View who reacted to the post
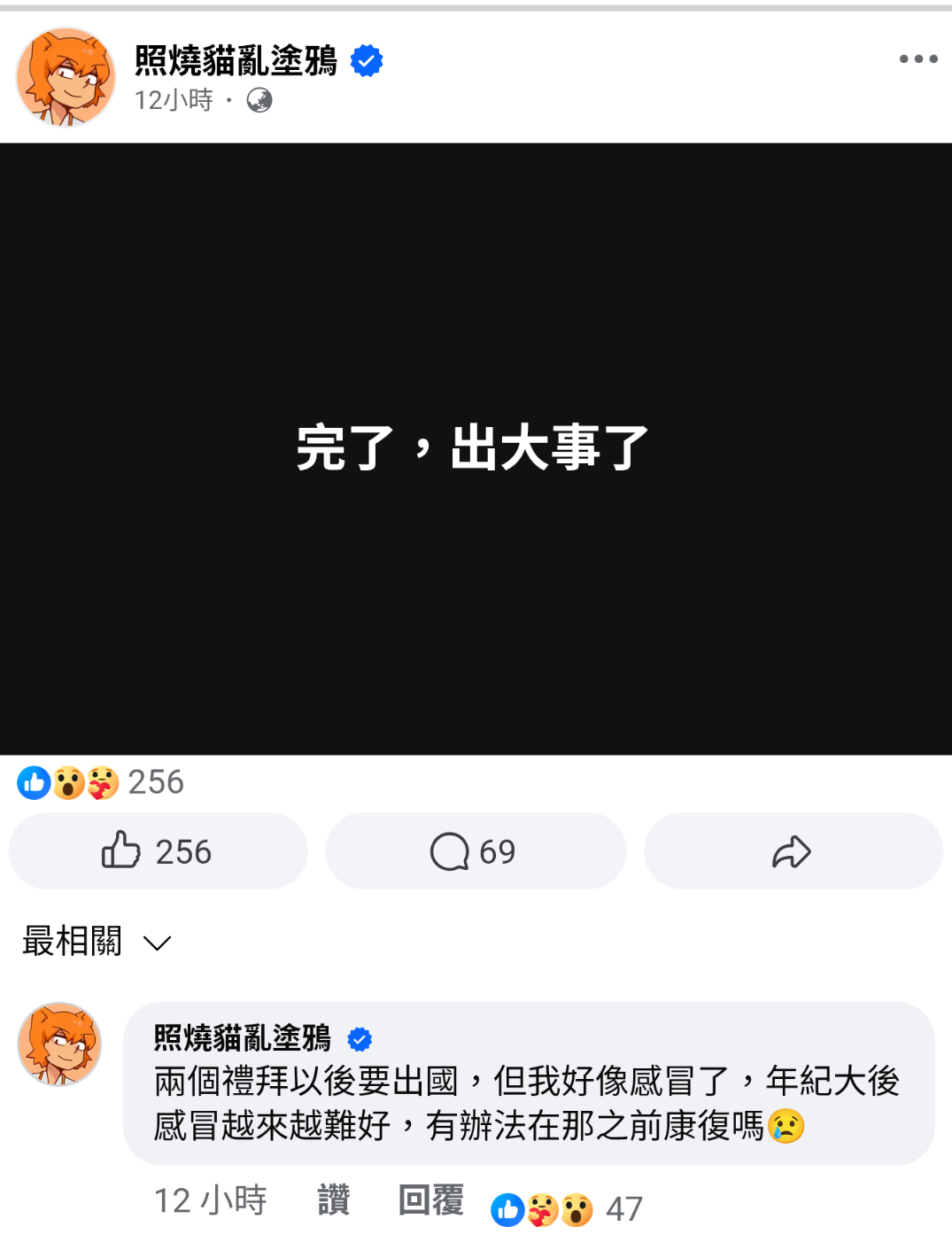 pyautogui.click(x=101, y=782)
